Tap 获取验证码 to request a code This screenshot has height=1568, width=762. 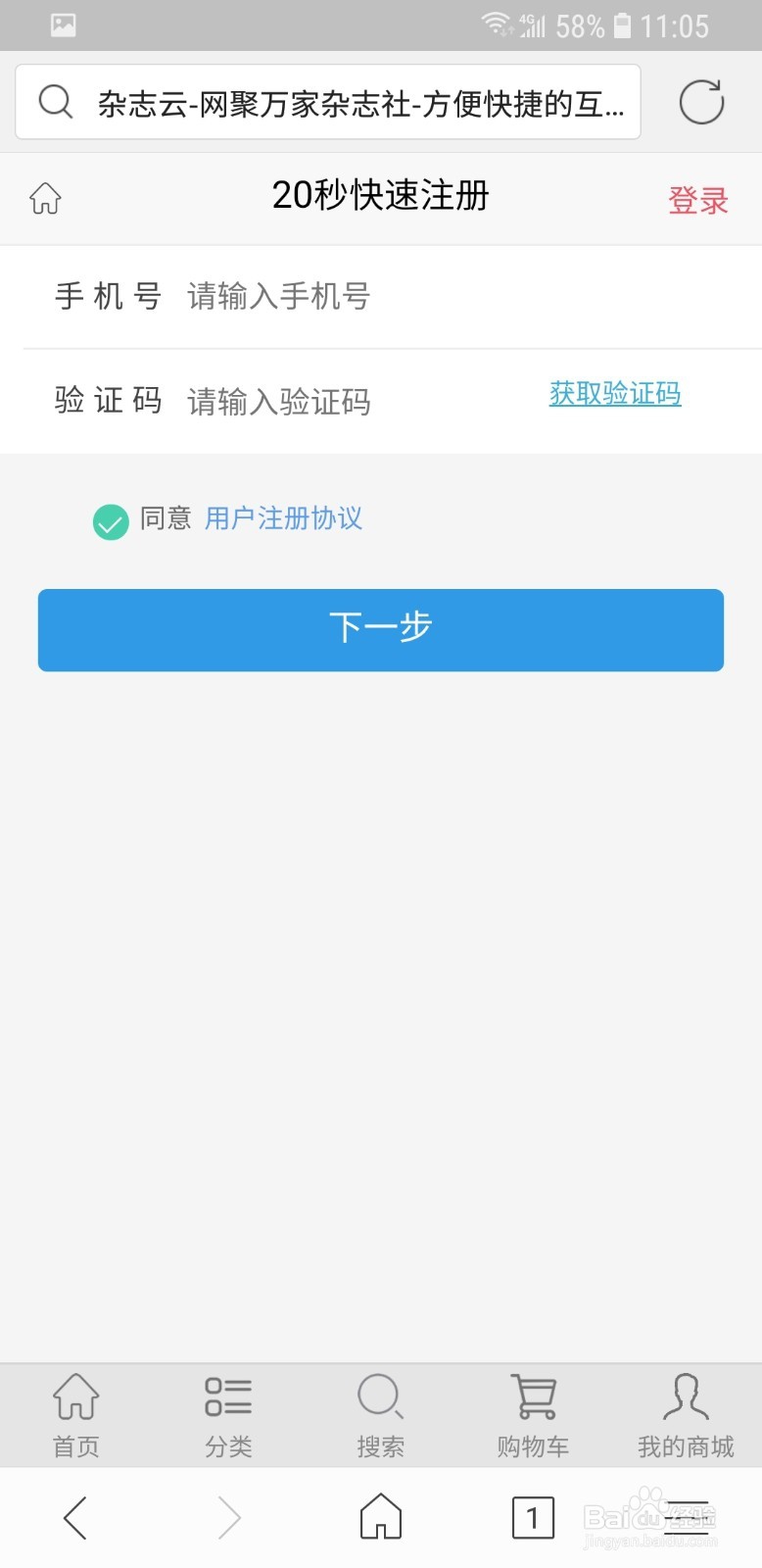[614, 394]
